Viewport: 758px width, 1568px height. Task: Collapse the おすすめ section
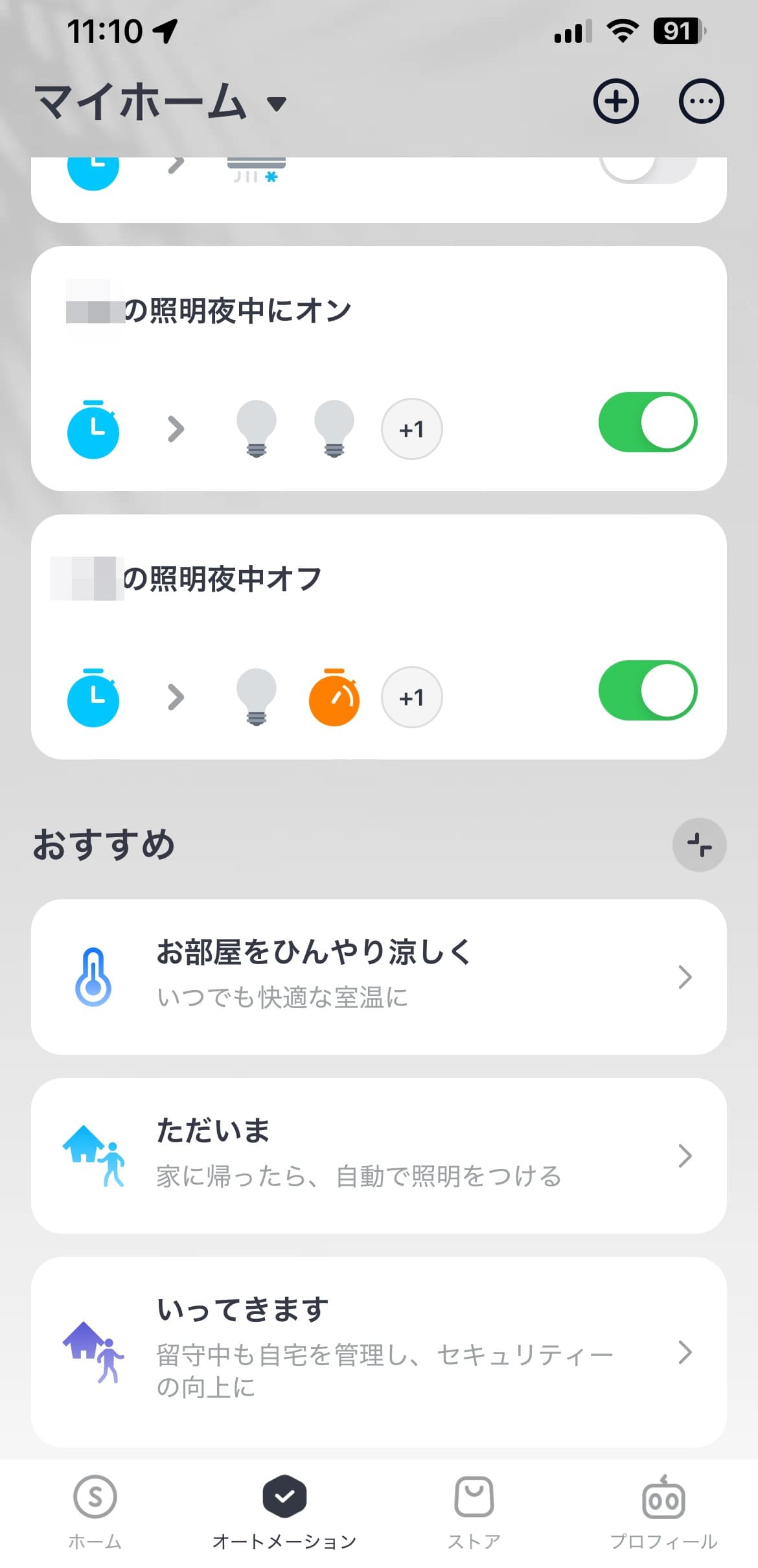(700, 845)
